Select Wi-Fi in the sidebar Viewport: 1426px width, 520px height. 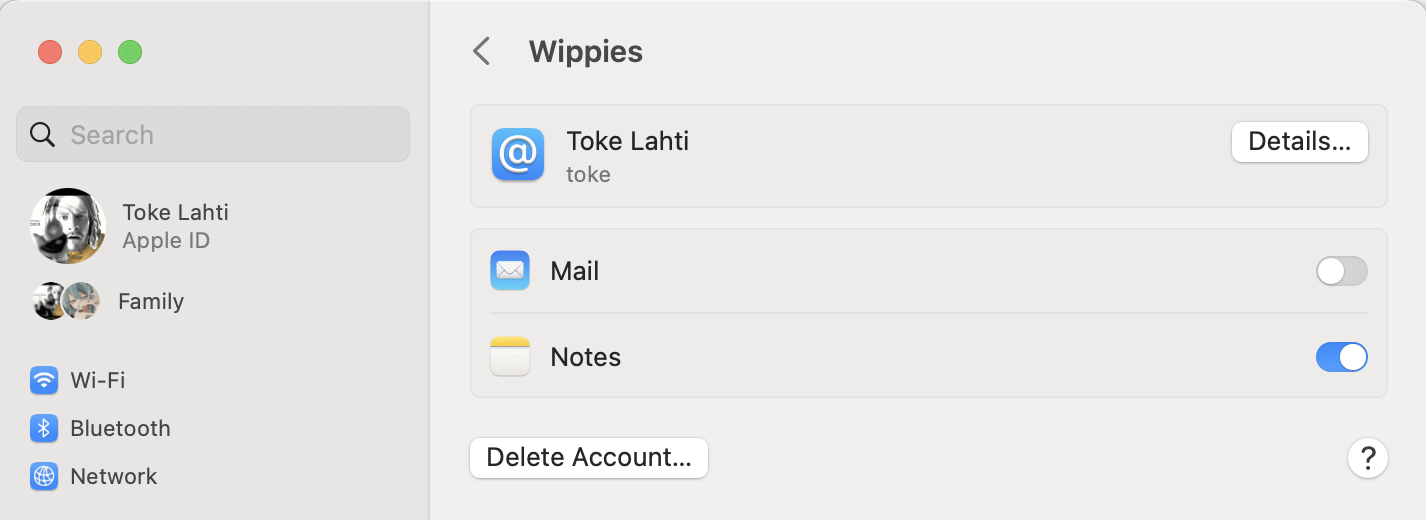click(x=95, y=380)
